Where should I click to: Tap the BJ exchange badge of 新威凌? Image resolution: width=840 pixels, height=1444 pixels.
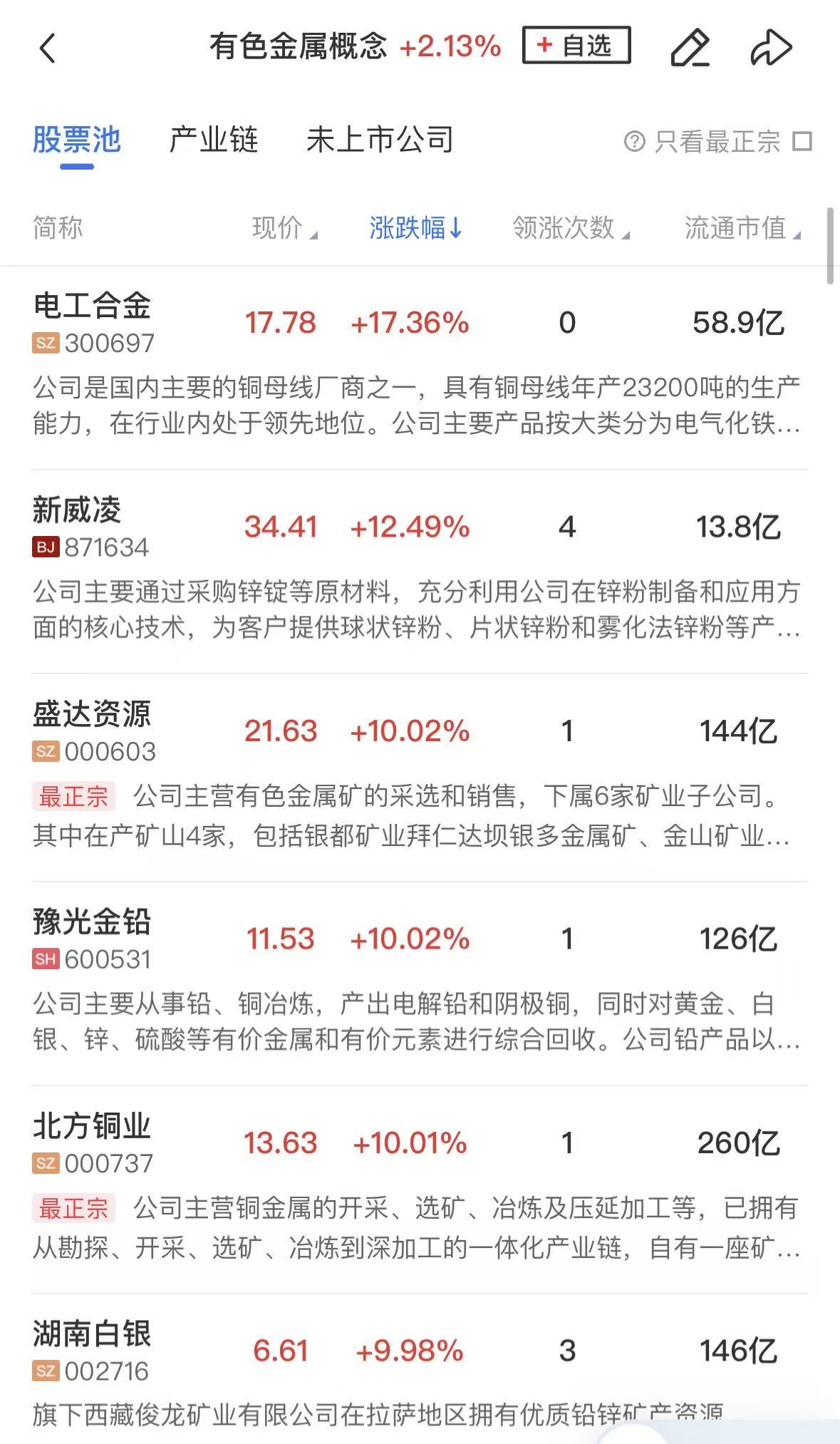pyautogui.click(x=44, y=547)
